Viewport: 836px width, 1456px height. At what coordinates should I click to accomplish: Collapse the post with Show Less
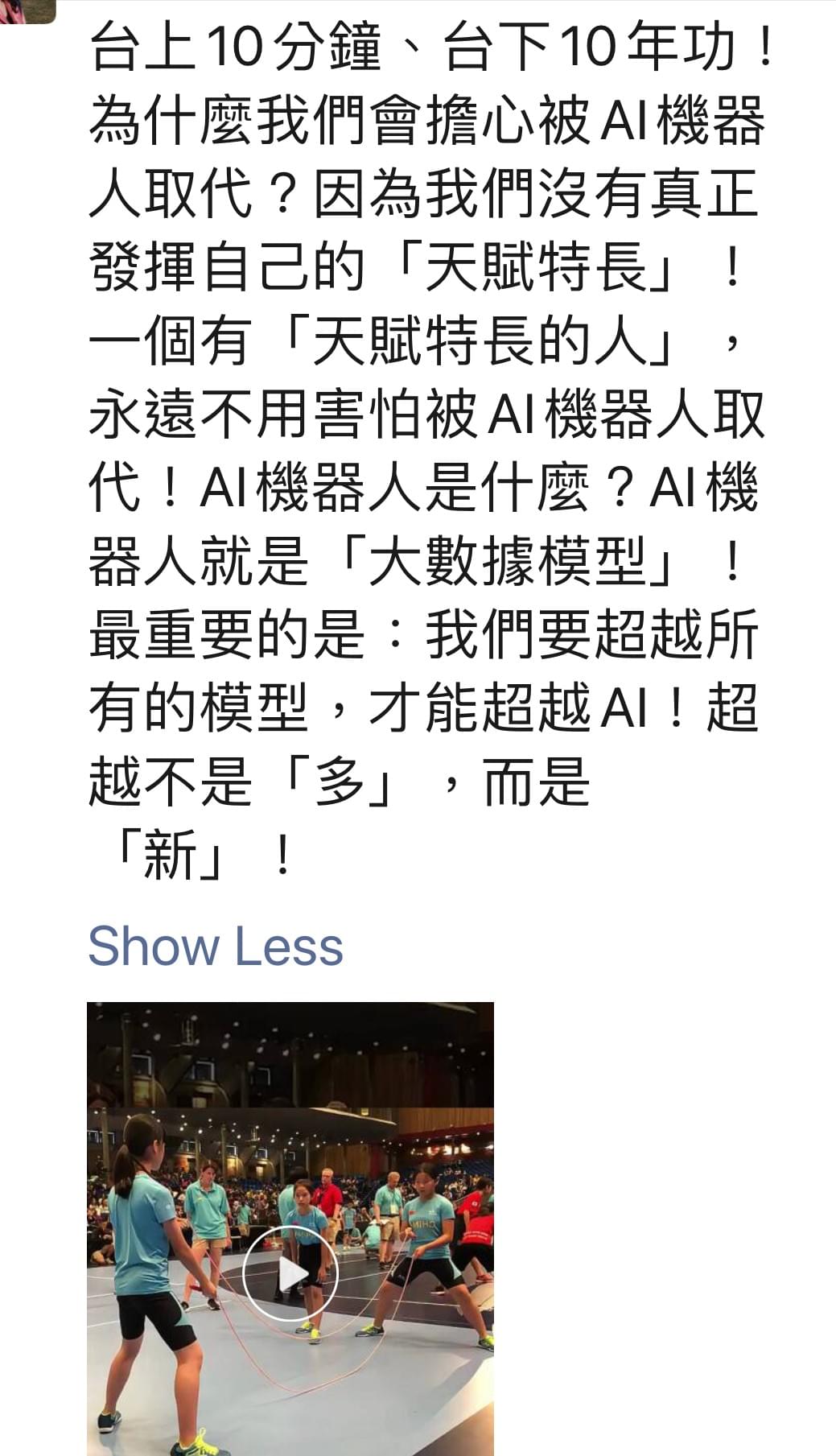point(215,946)
